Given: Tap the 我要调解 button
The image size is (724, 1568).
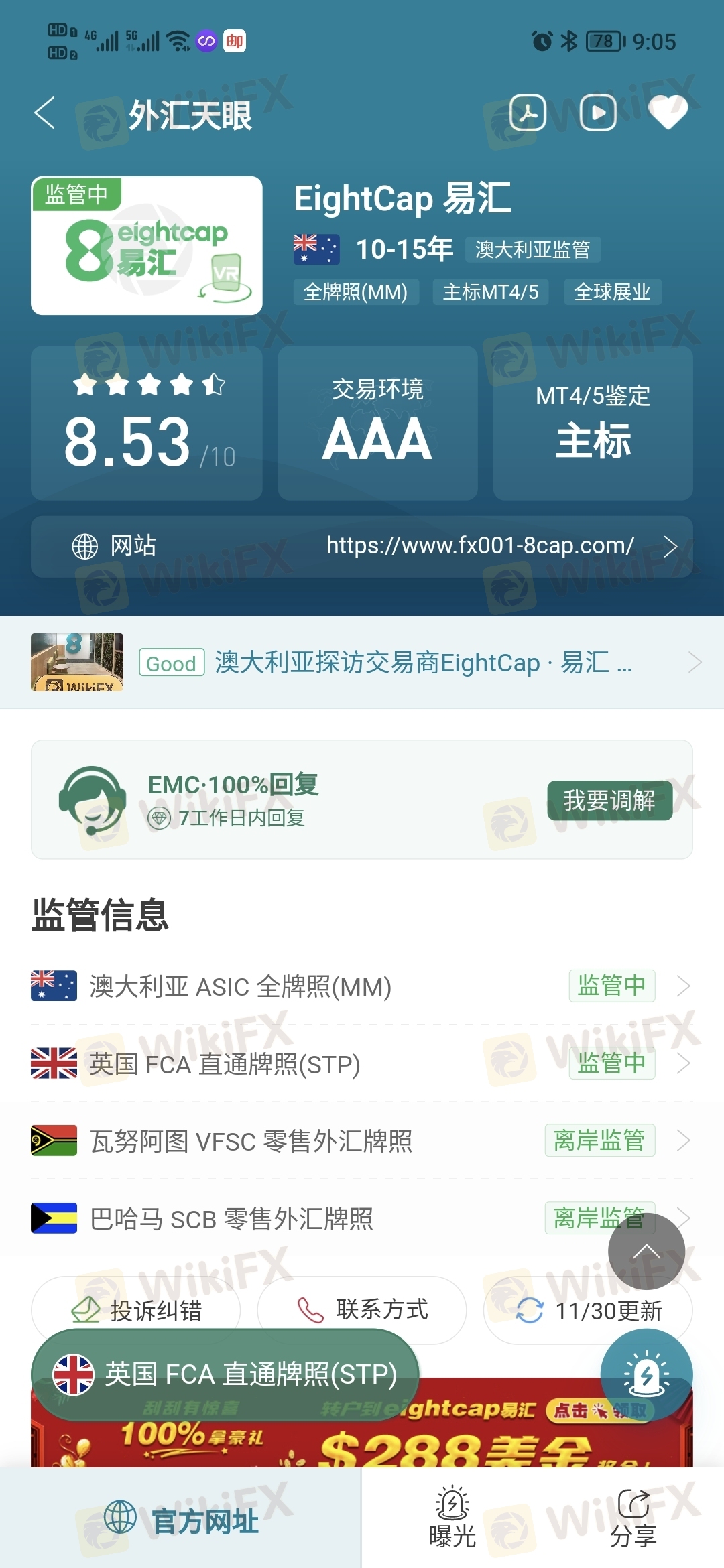Looking at the screenshot, I should point(609,800).
